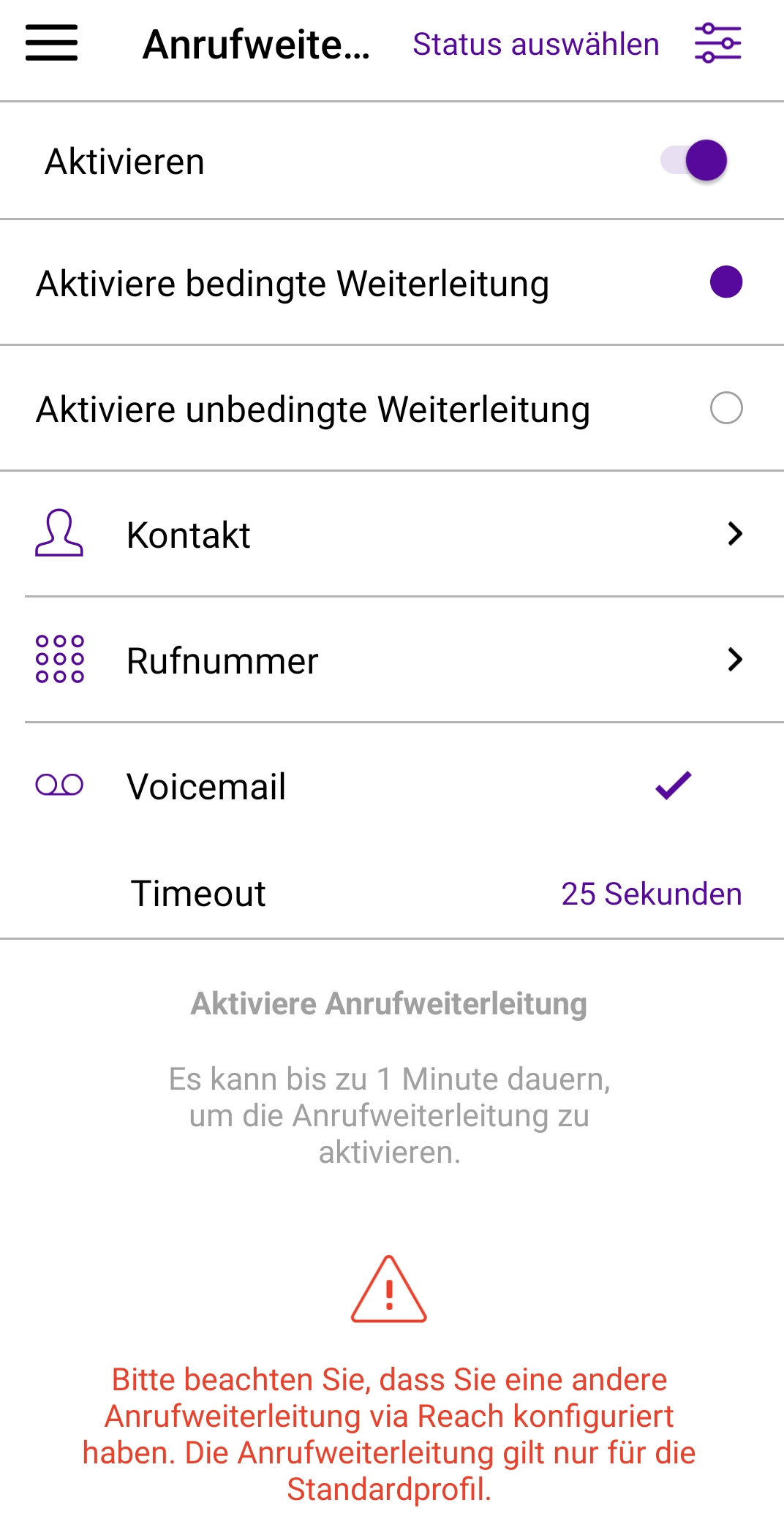Choose Voicemail as forwarding target
This screenshot has height=1538, width=784.
[x=392, y=786]
